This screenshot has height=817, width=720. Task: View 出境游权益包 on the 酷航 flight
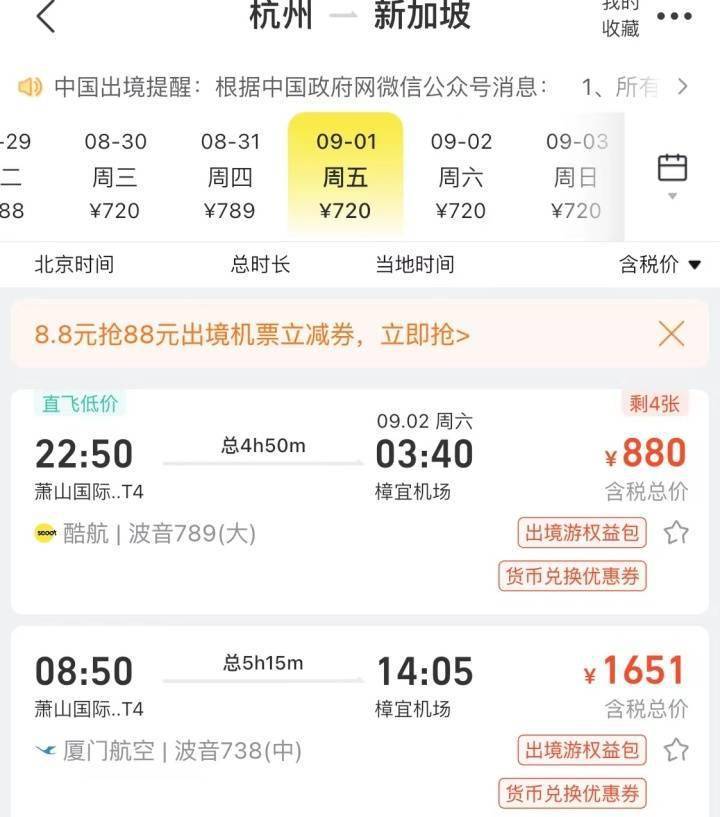582,532
